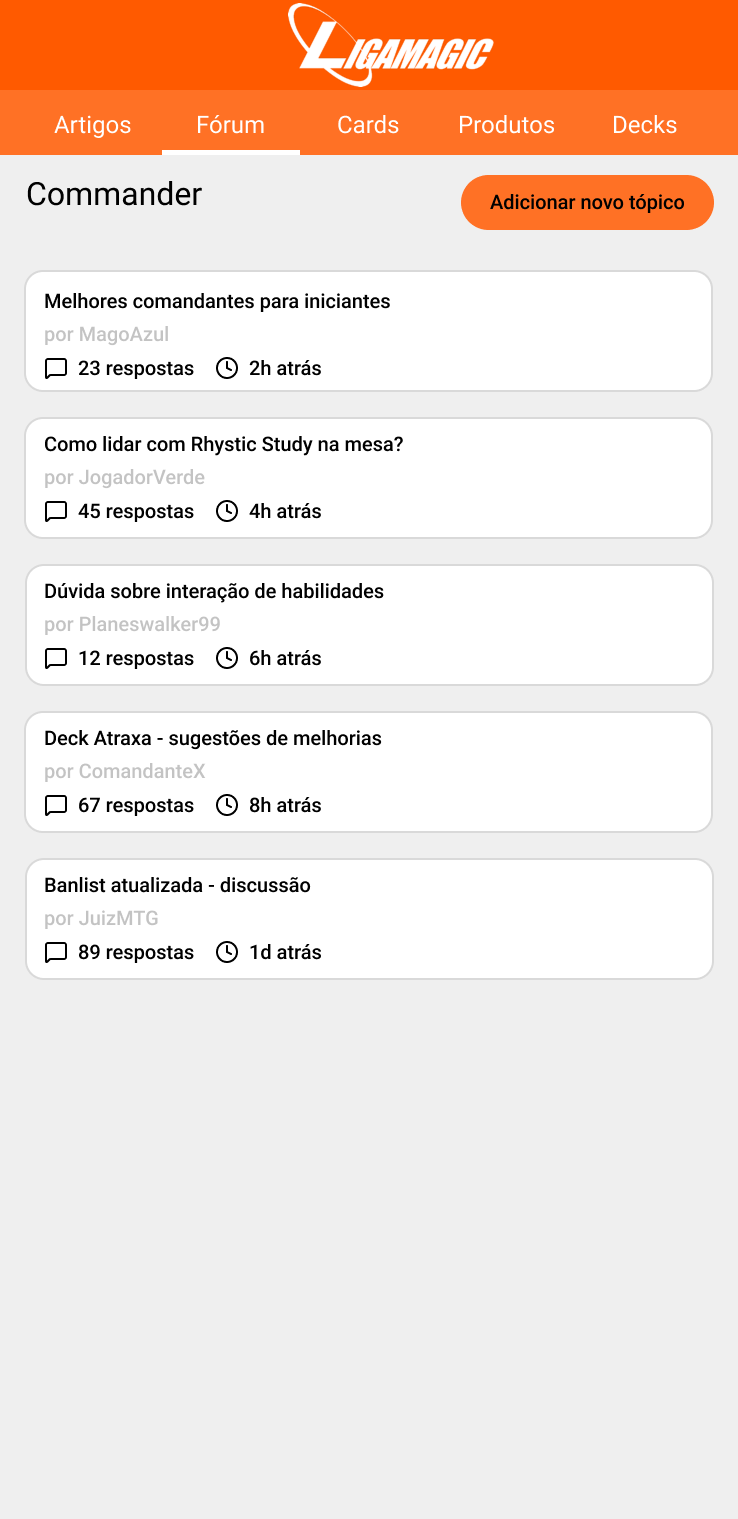Switch to the Cards tab
The width and height of the screenshot is (738, 1519).
pos(368,125)
